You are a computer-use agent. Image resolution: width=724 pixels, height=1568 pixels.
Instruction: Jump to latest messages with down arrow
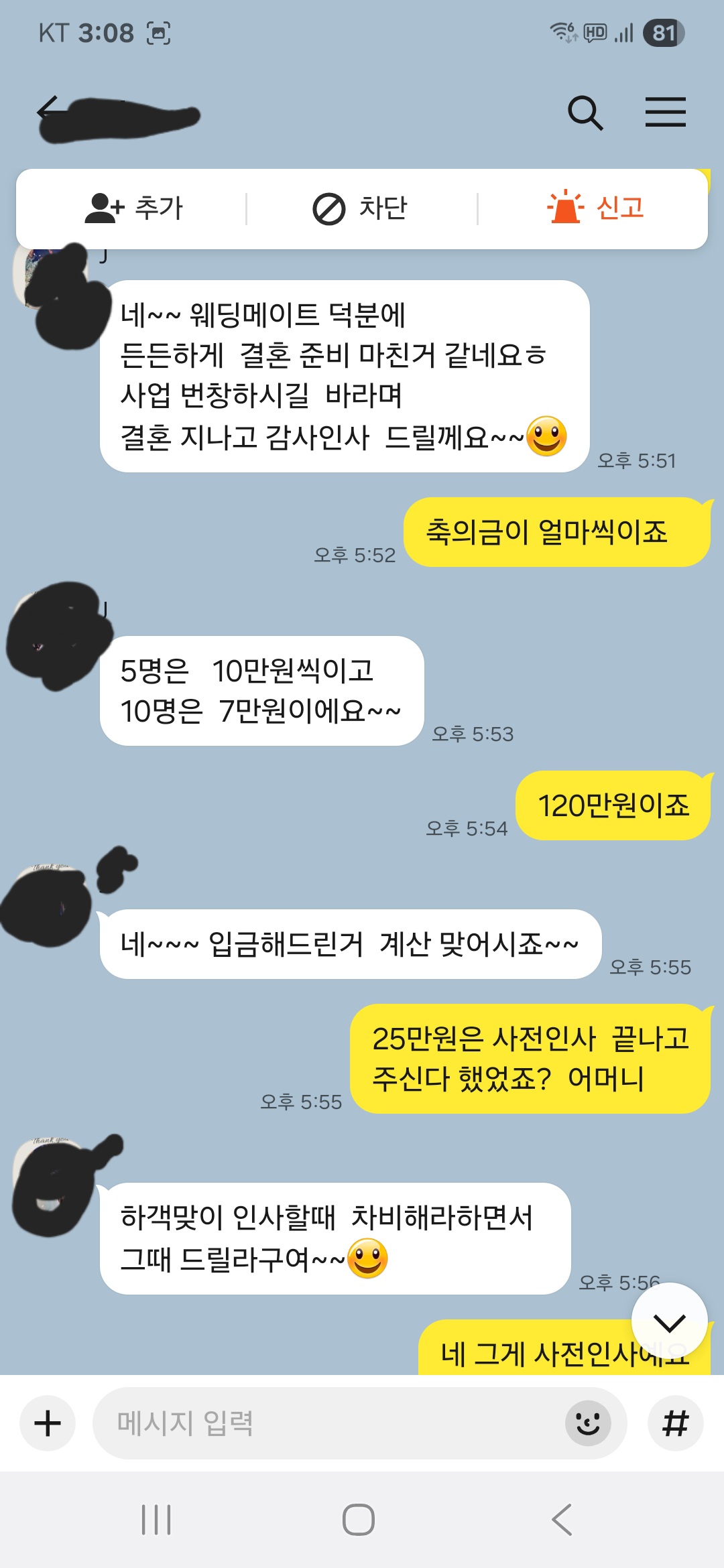(x=669, y=1321)
